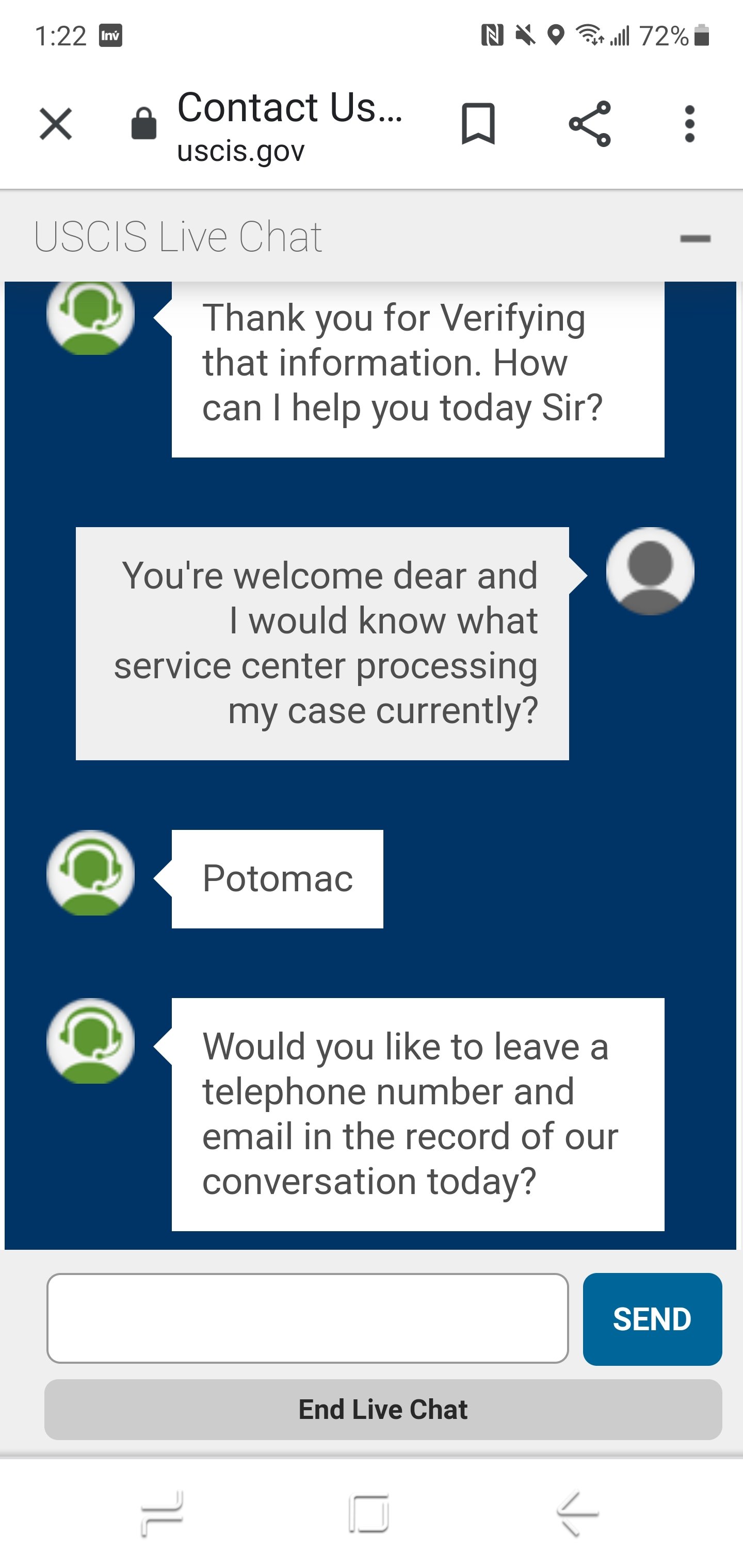Bookmark this Contact Us page
Image resolution: width=743 pixels, height=1568 pixels.
click(478, 124)
